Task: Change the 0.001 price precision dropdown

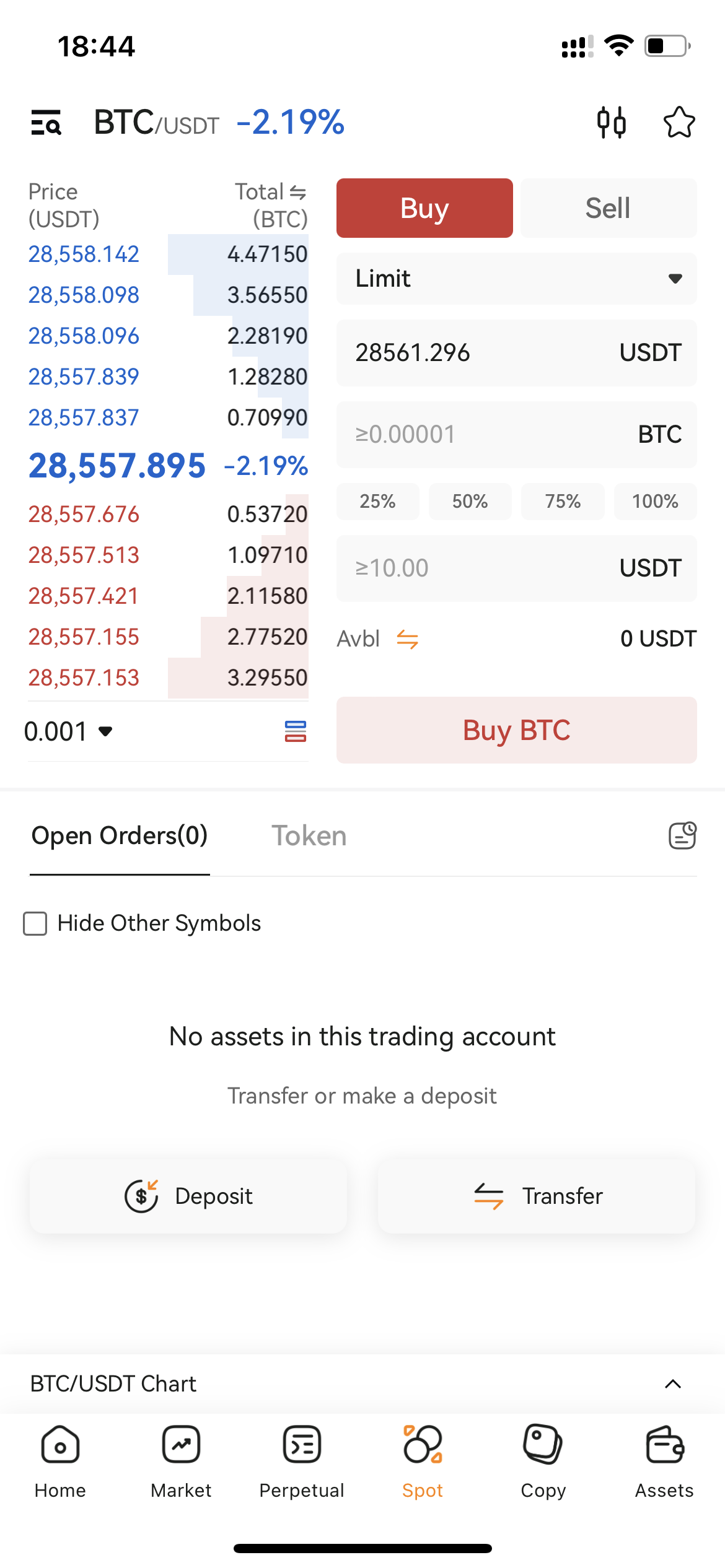Action: (68, 731)
